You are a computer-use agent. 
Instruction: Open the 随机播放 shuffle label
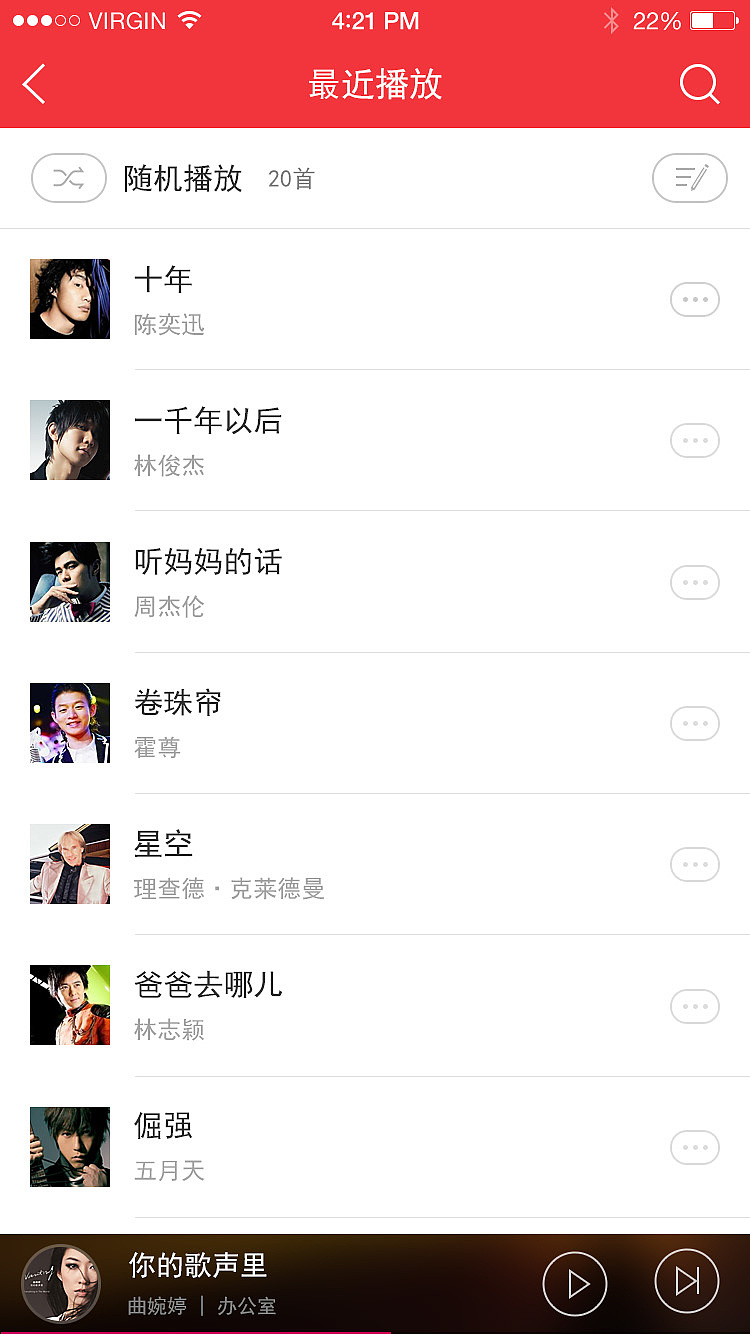pos(180,178)
